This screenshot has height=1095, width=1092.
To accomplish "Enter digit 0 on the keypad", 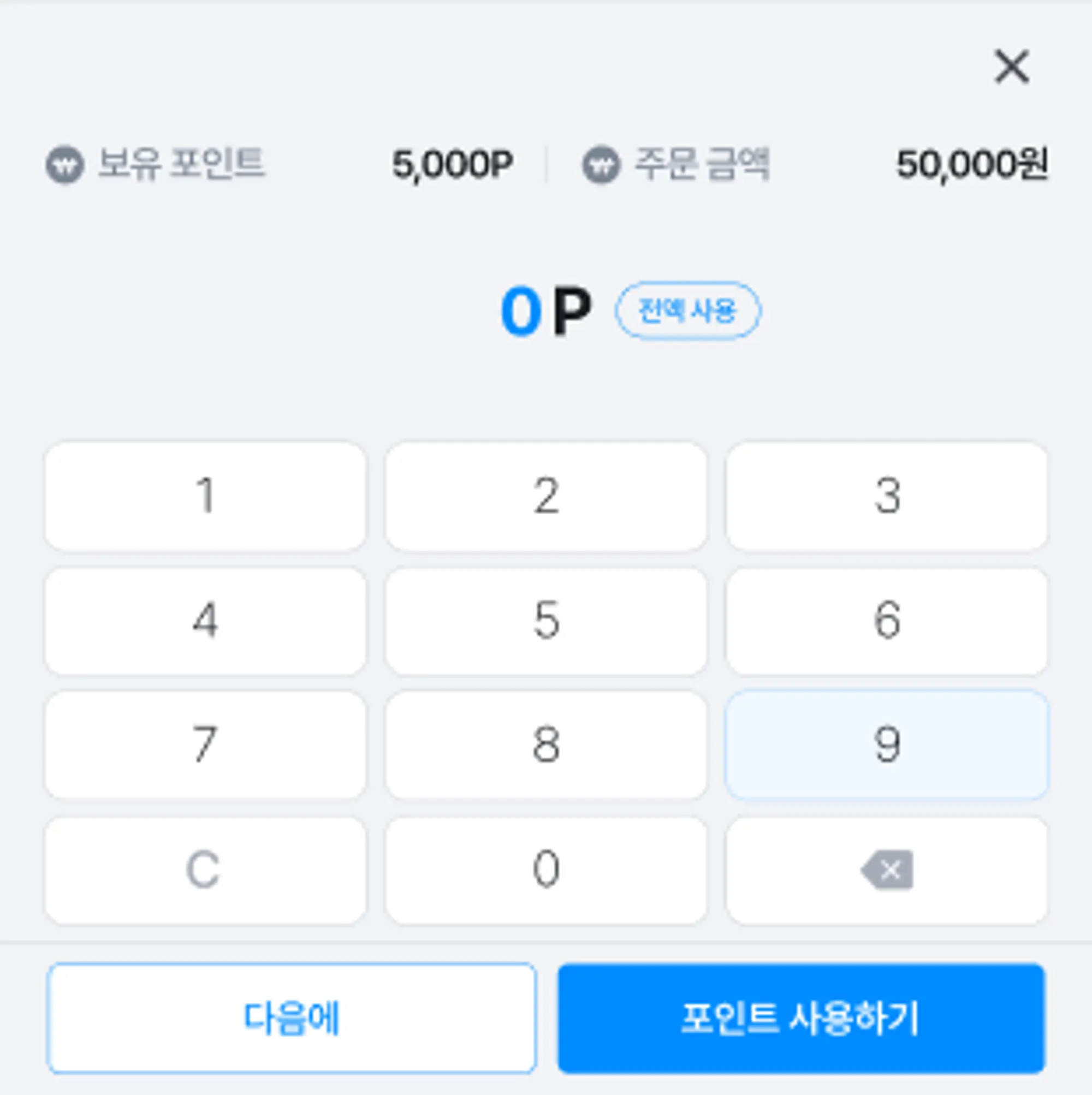I will [546, 870].
